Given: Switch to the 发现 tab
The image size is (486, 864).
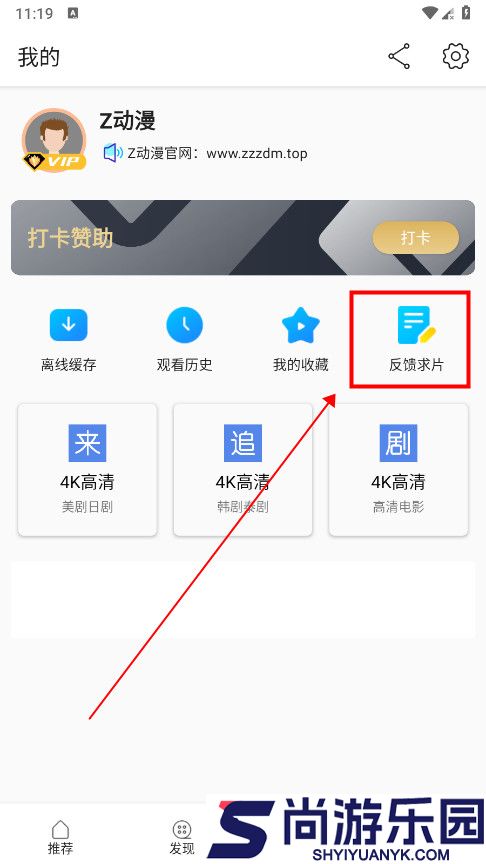Looking at the screenshot, I should (182, 837).
